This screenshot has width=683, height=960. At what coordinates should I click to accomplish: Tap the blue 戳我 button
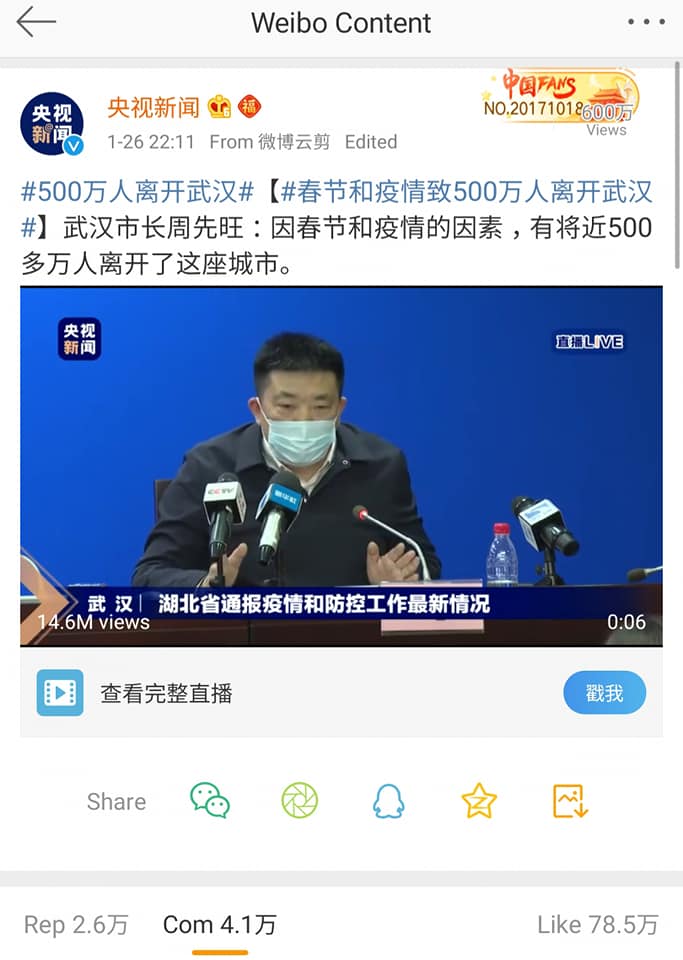tap(604, 692)
